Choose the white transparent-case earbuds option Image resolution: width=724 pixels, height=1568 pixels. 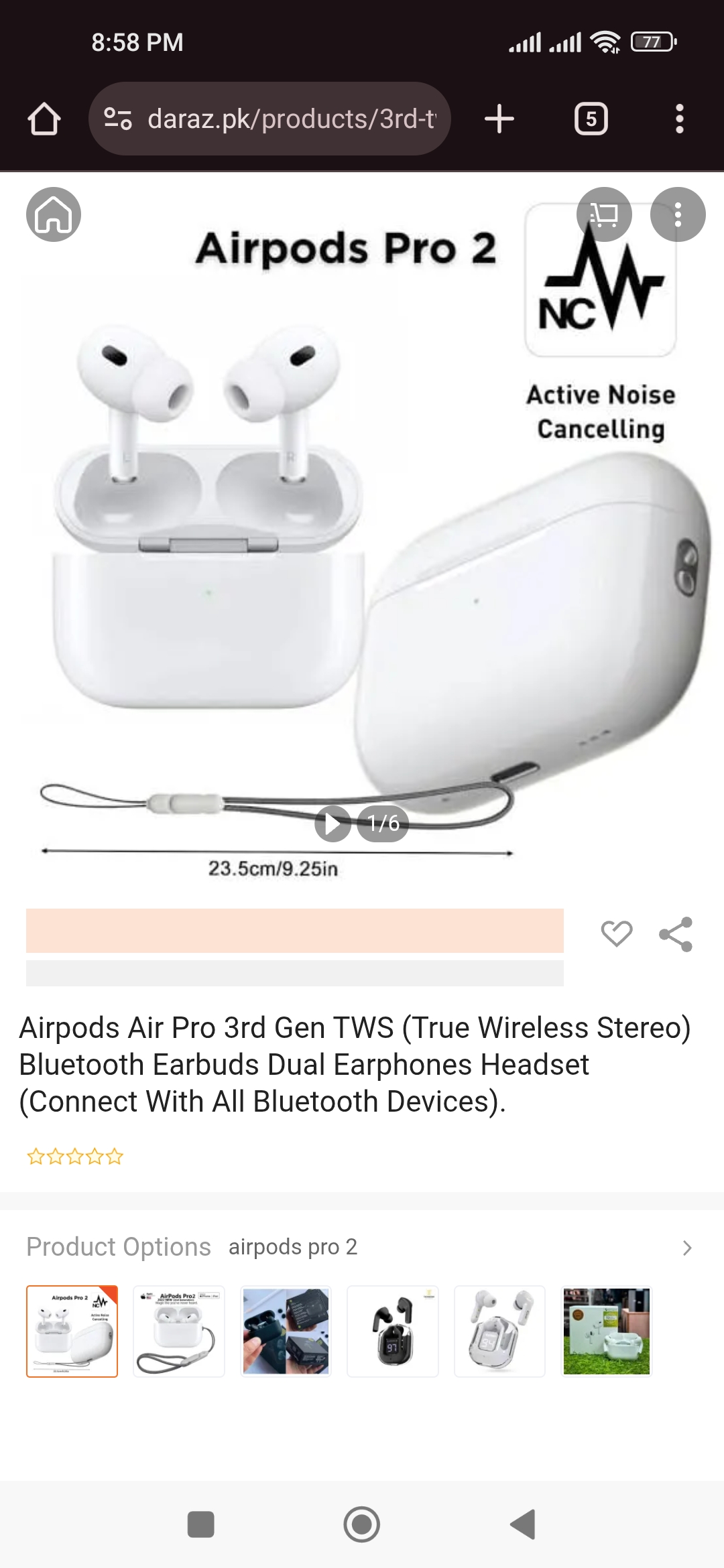(500, 1331)
